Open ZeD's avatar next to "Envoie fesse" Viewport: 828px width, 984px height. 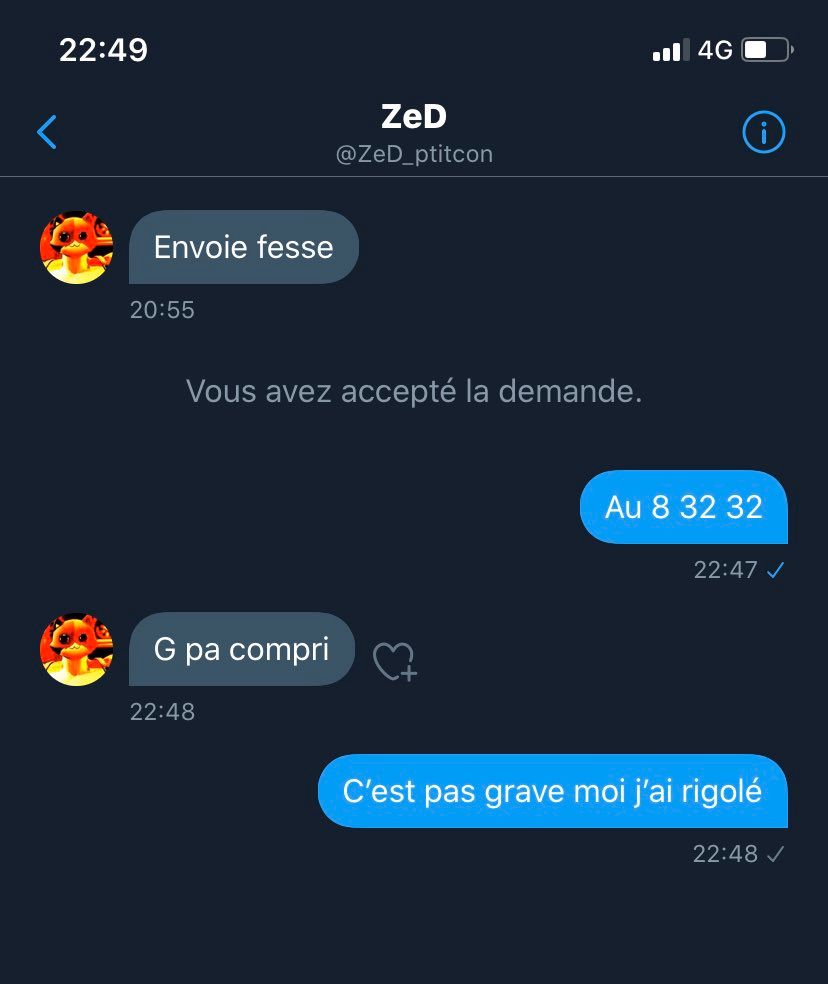click(x=76, y=247)
